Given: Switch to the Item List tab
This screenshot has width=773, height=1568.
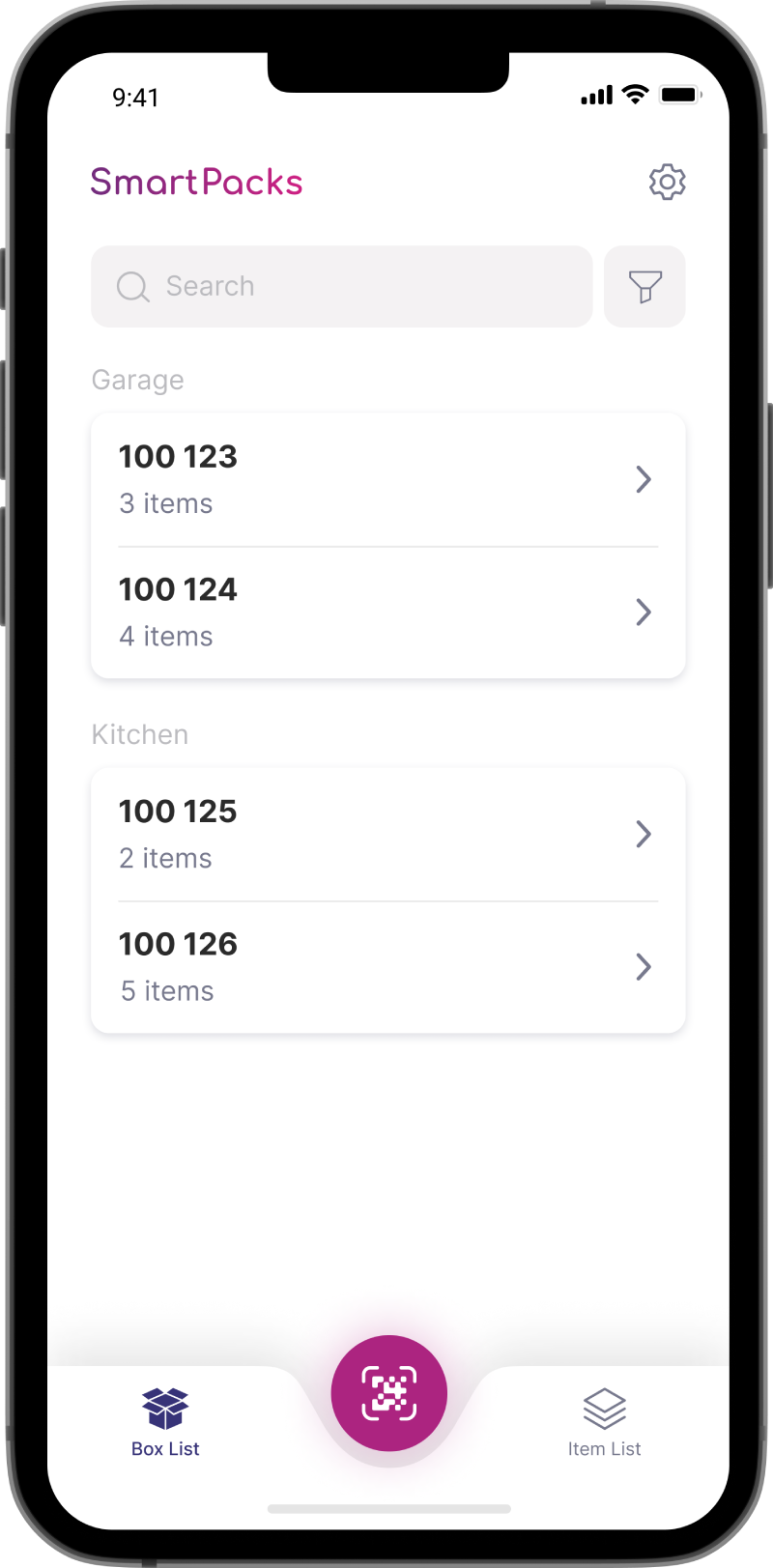Looking at the screenshot, I should coord(605,1420).
